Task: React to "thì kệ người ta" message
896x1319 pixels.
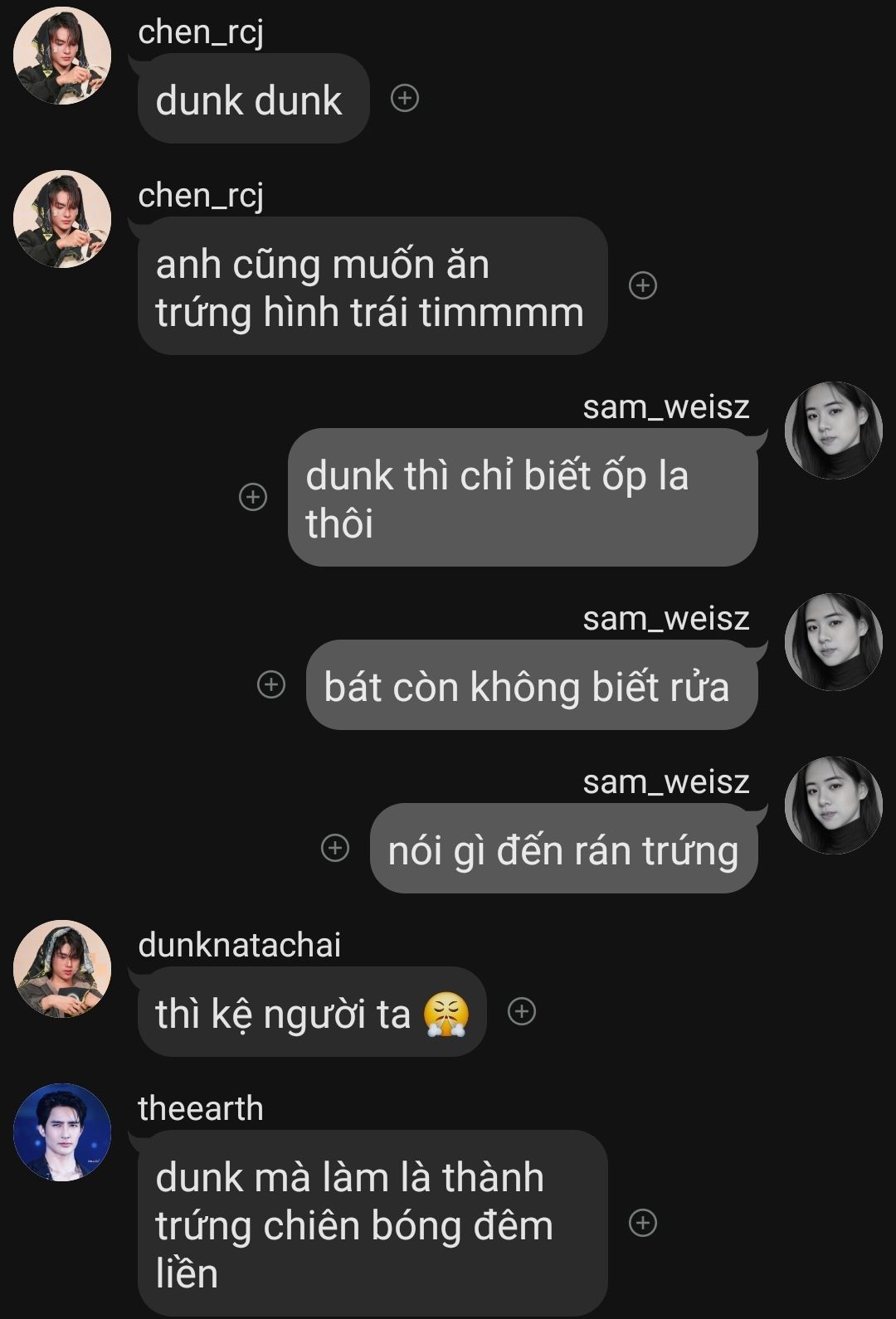Action: [522, 1011]
